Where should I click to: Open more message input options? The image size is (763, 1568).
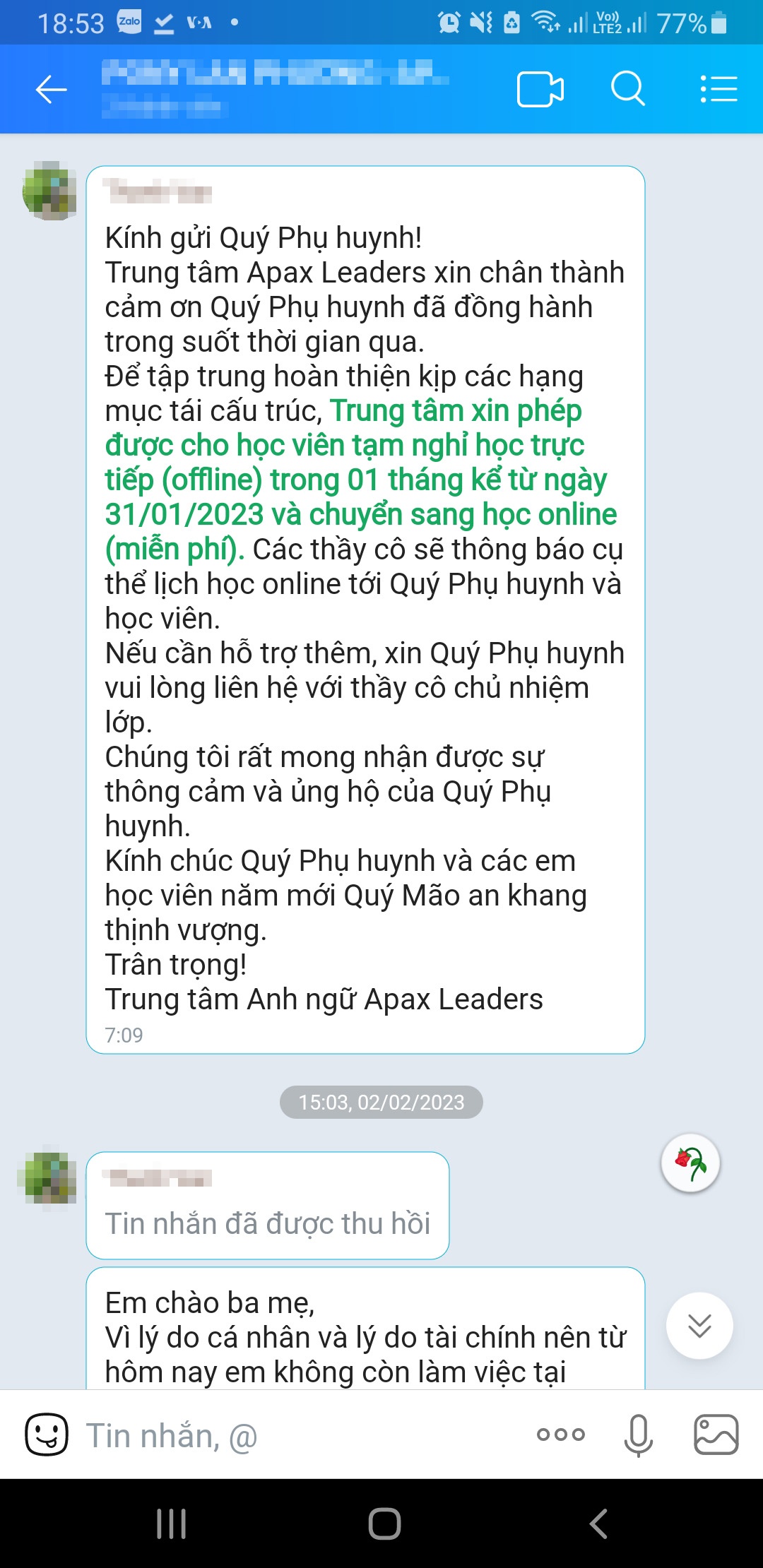coord(560,1434)
